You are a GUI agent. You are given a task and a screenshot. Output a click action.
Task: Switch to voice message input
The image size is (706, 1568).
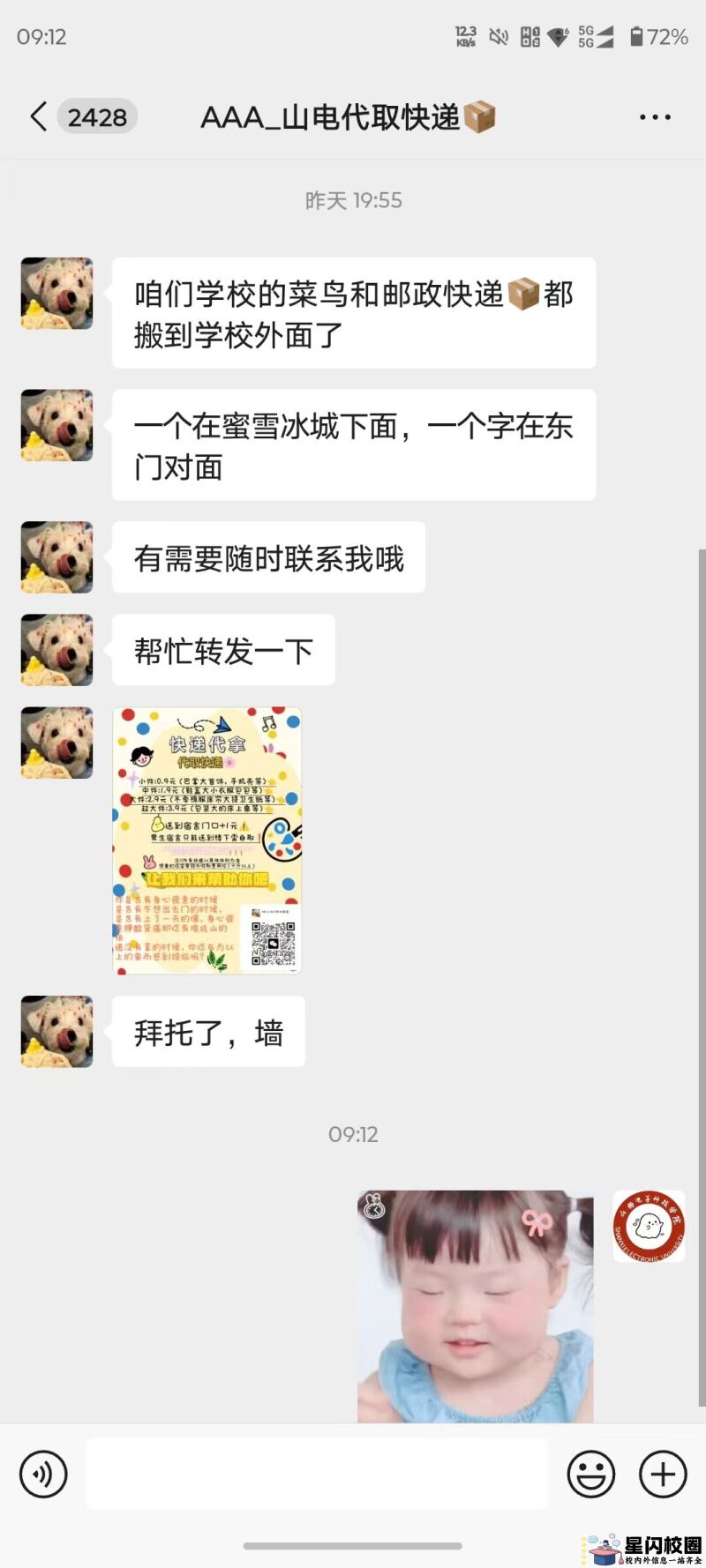(43, 1474)
